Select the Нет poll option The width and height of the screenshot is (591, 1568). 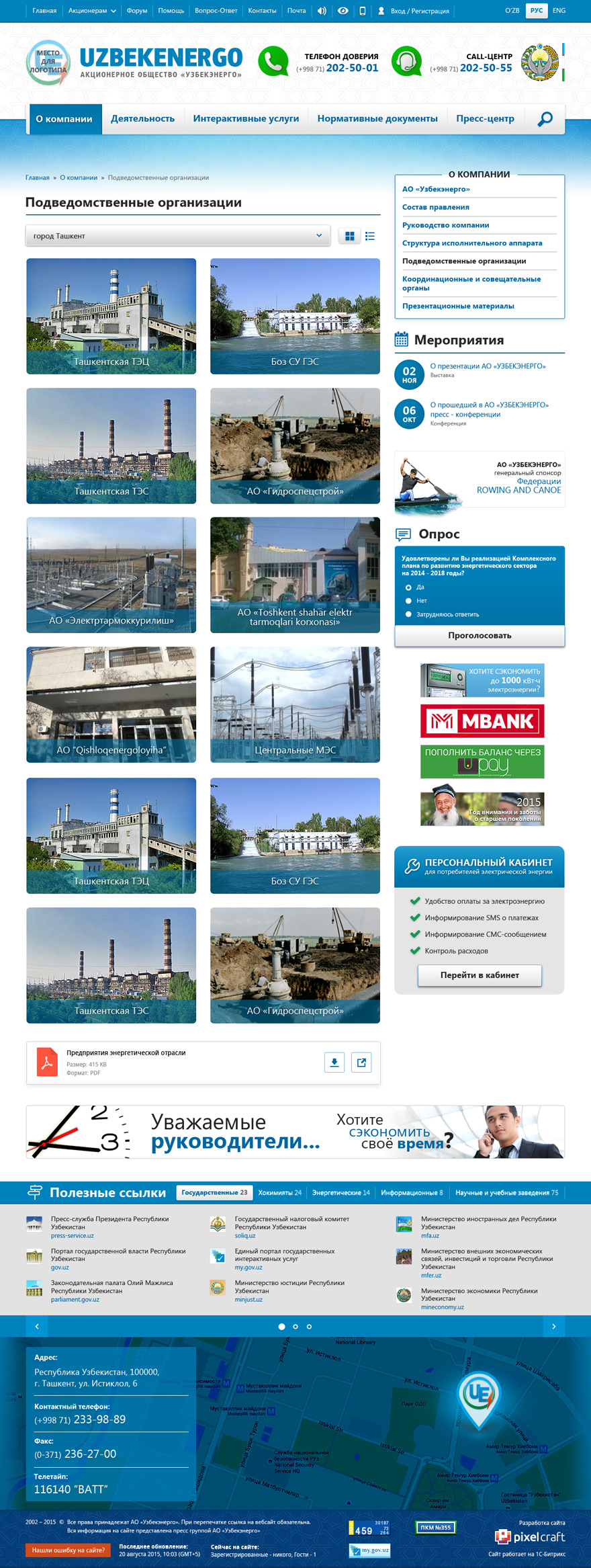tap(408, 601)
